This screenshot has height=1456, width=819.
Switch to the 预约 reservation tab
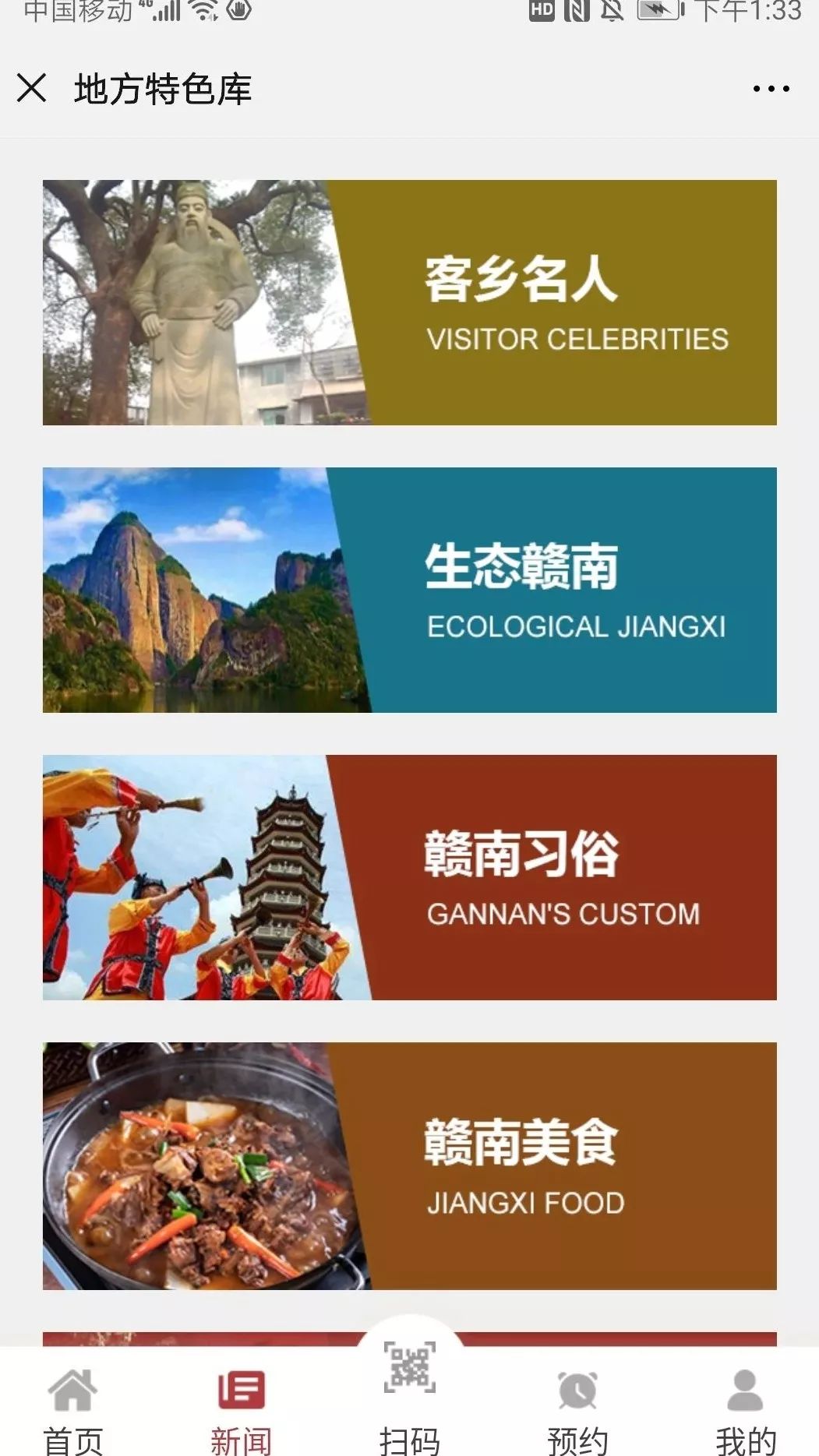point(577,1408)
